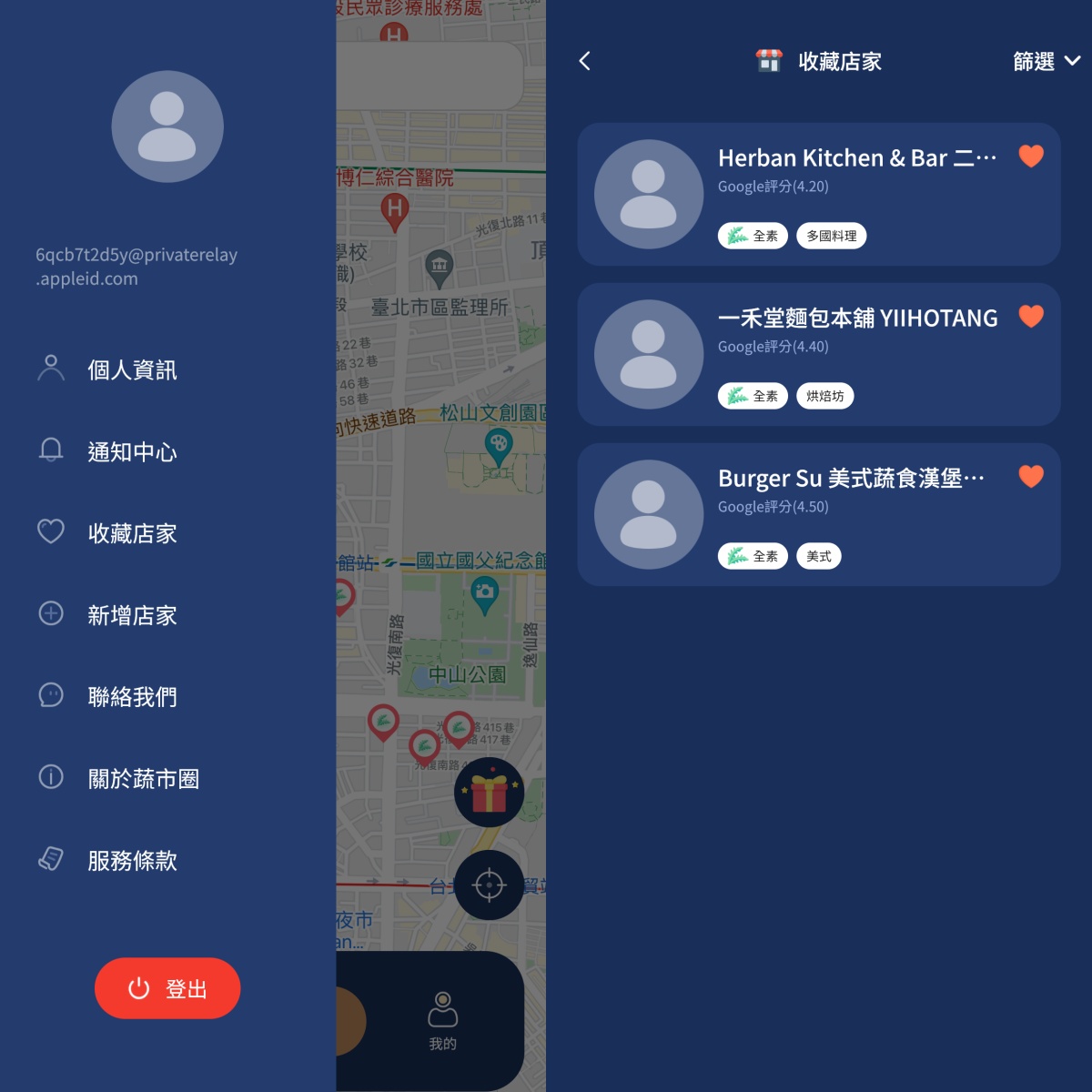Expand the 篩選 filter dropdown
This screenshot has width=1092, height=1092.
pos(1046,61)
